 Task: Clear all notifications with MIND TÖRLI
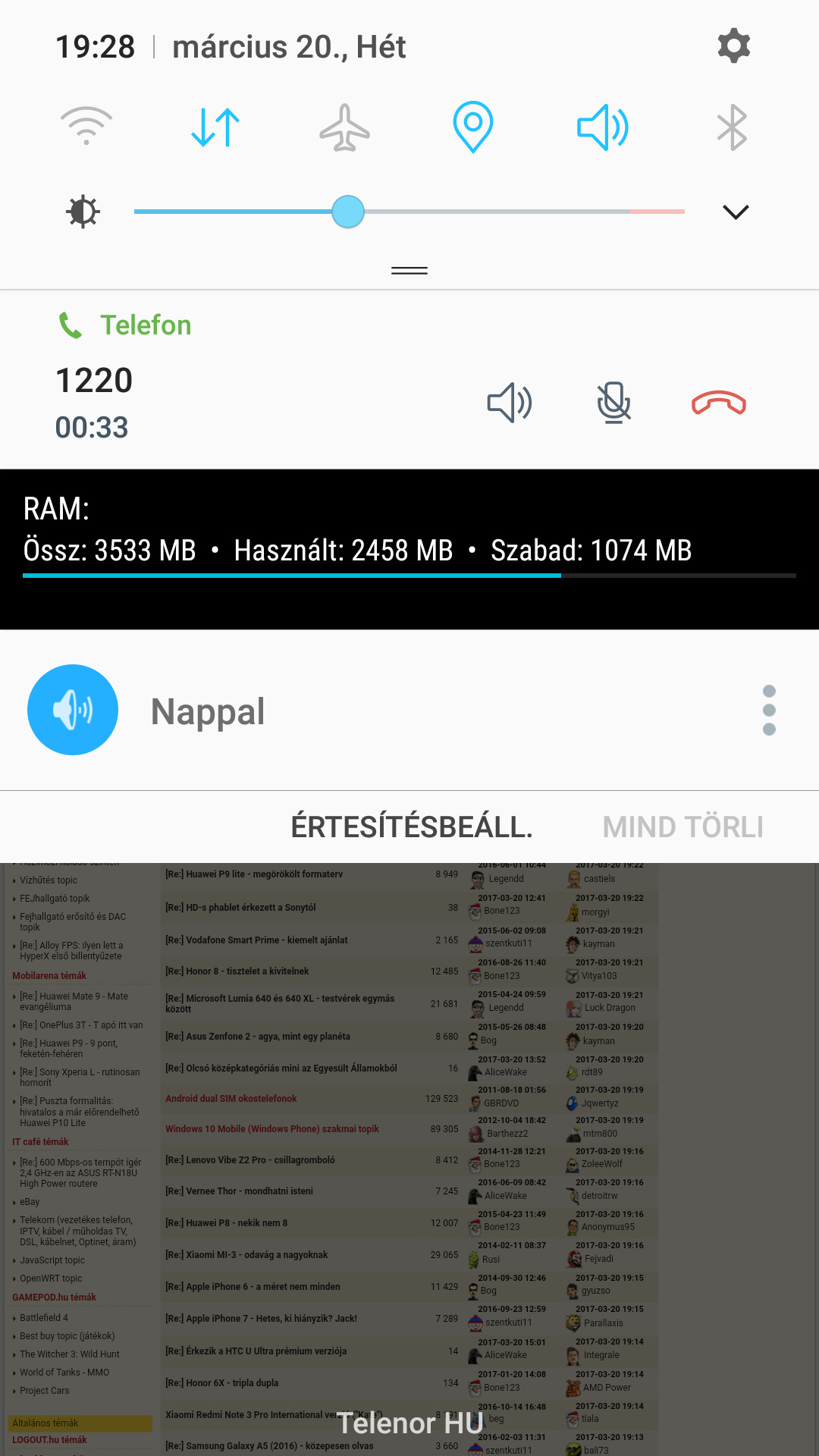coord(682,827)
